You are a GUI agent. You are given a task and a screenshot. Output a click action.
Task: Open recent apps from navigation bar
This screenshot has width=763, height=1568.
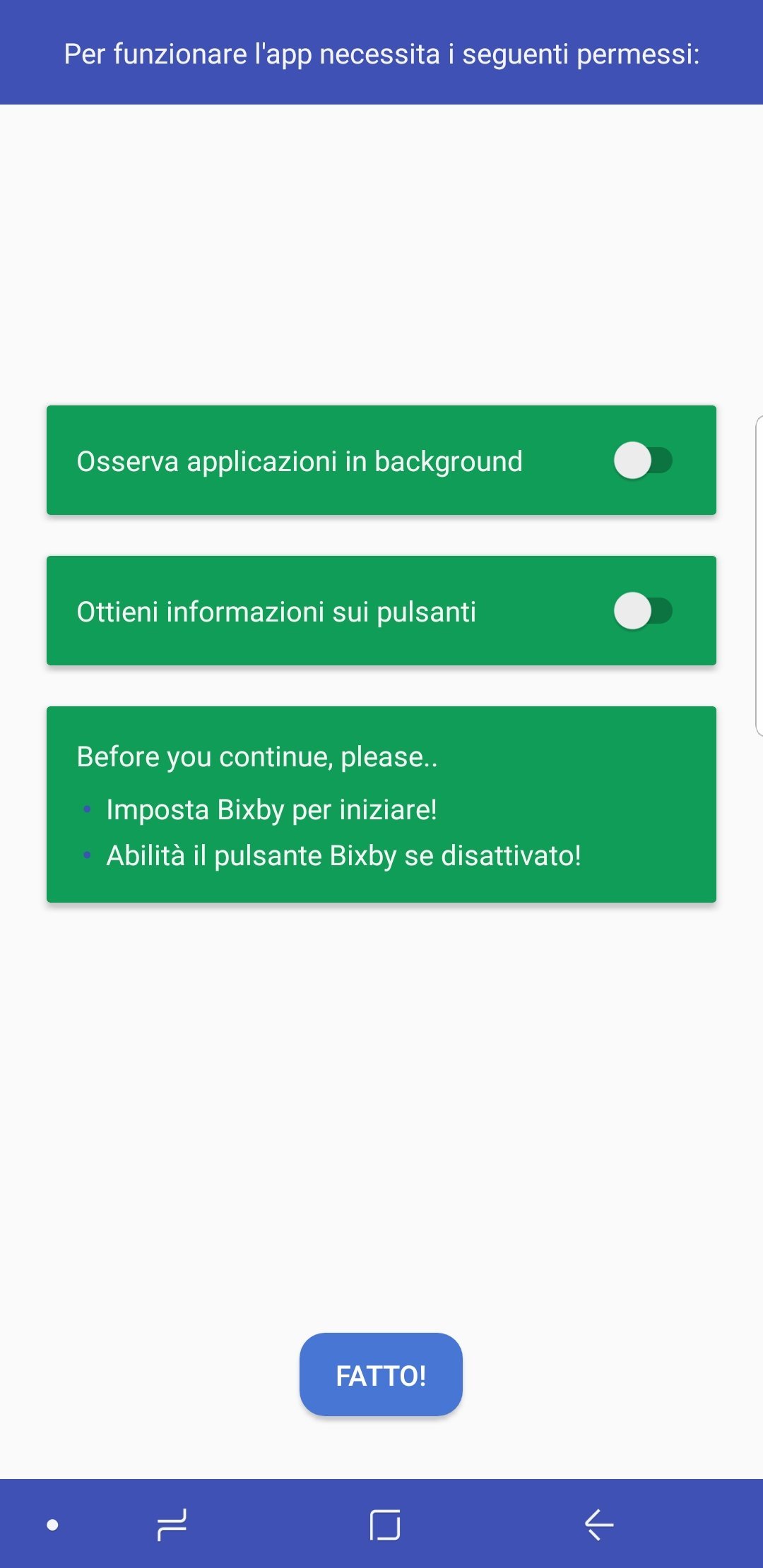click(x=172, y=1524)
